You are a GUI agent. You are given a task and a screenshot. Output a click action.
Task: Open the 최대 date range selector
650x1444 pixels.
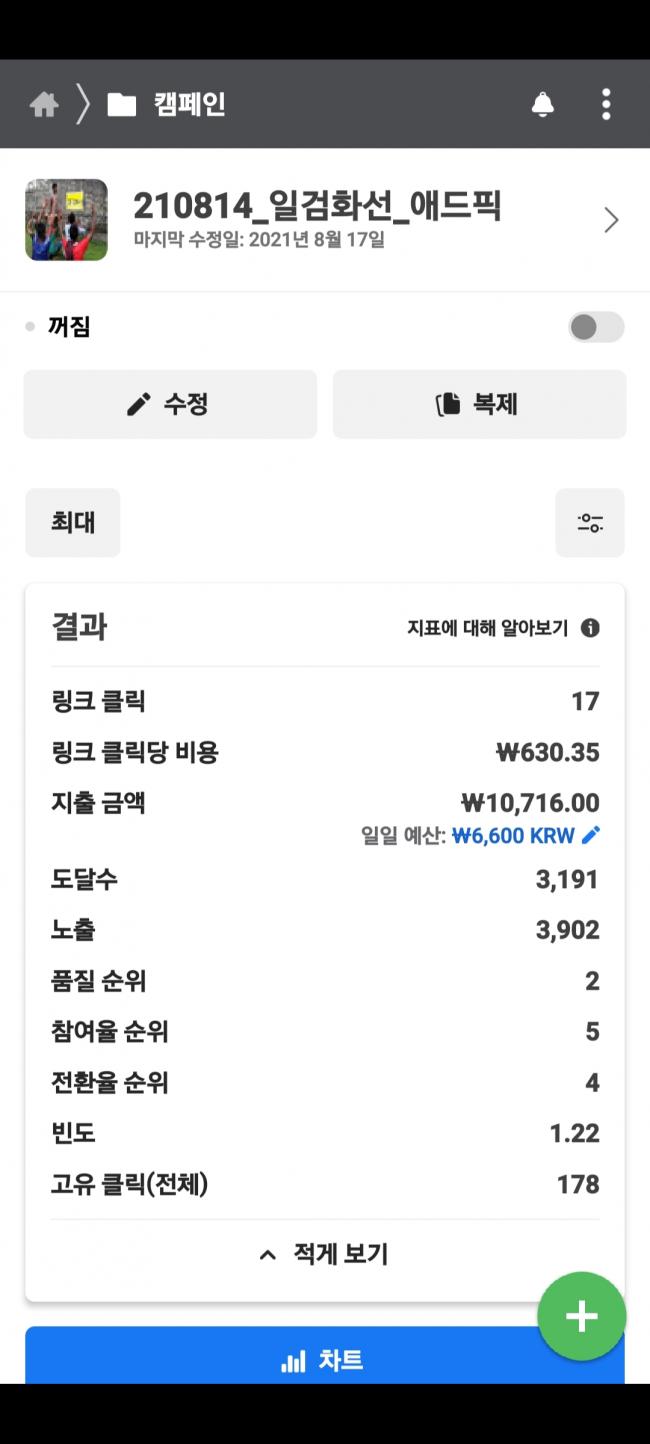point(73,522)
